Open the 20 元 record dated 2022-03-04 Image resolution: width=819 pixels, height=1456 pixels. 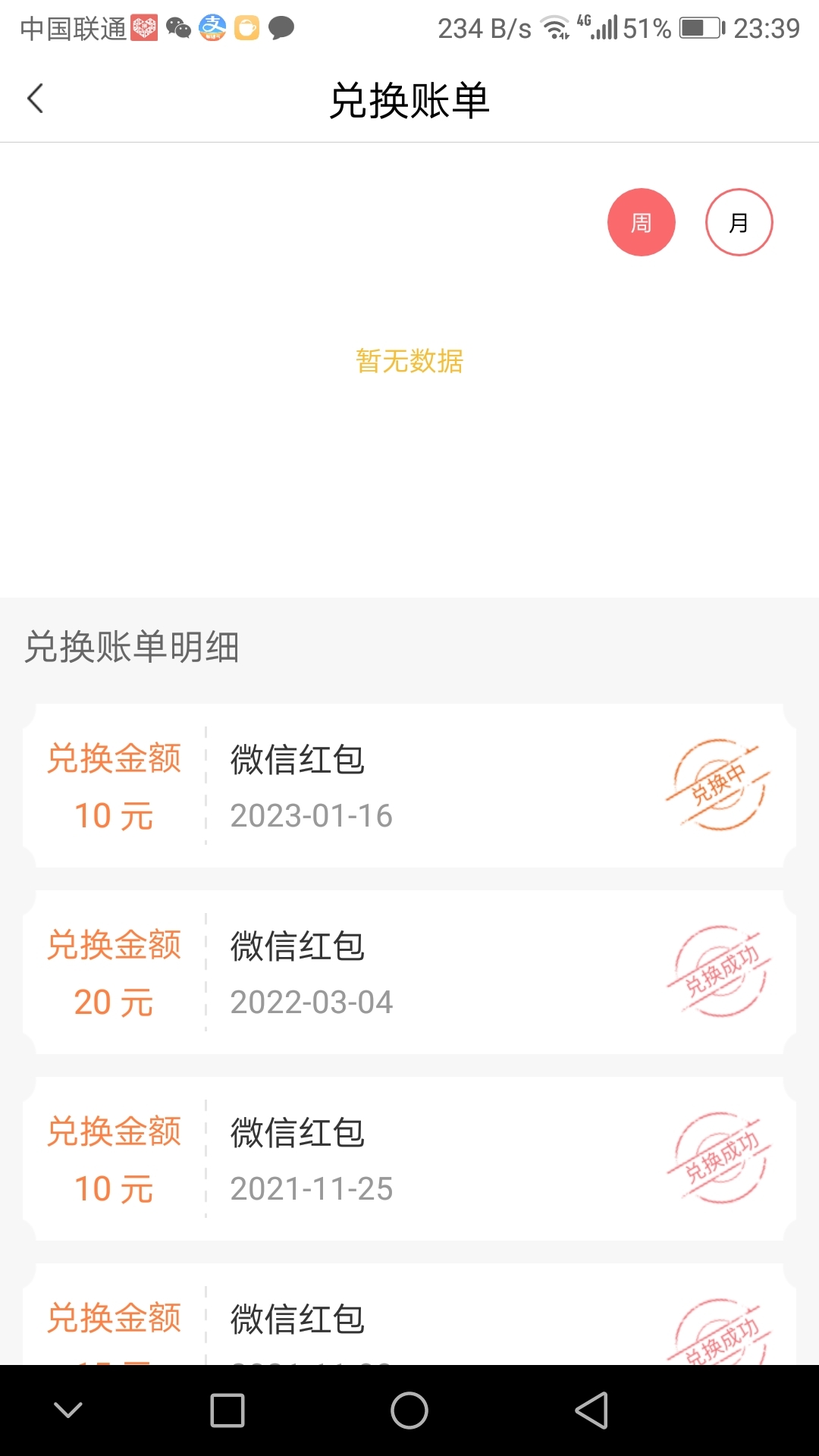pos(409,972)
